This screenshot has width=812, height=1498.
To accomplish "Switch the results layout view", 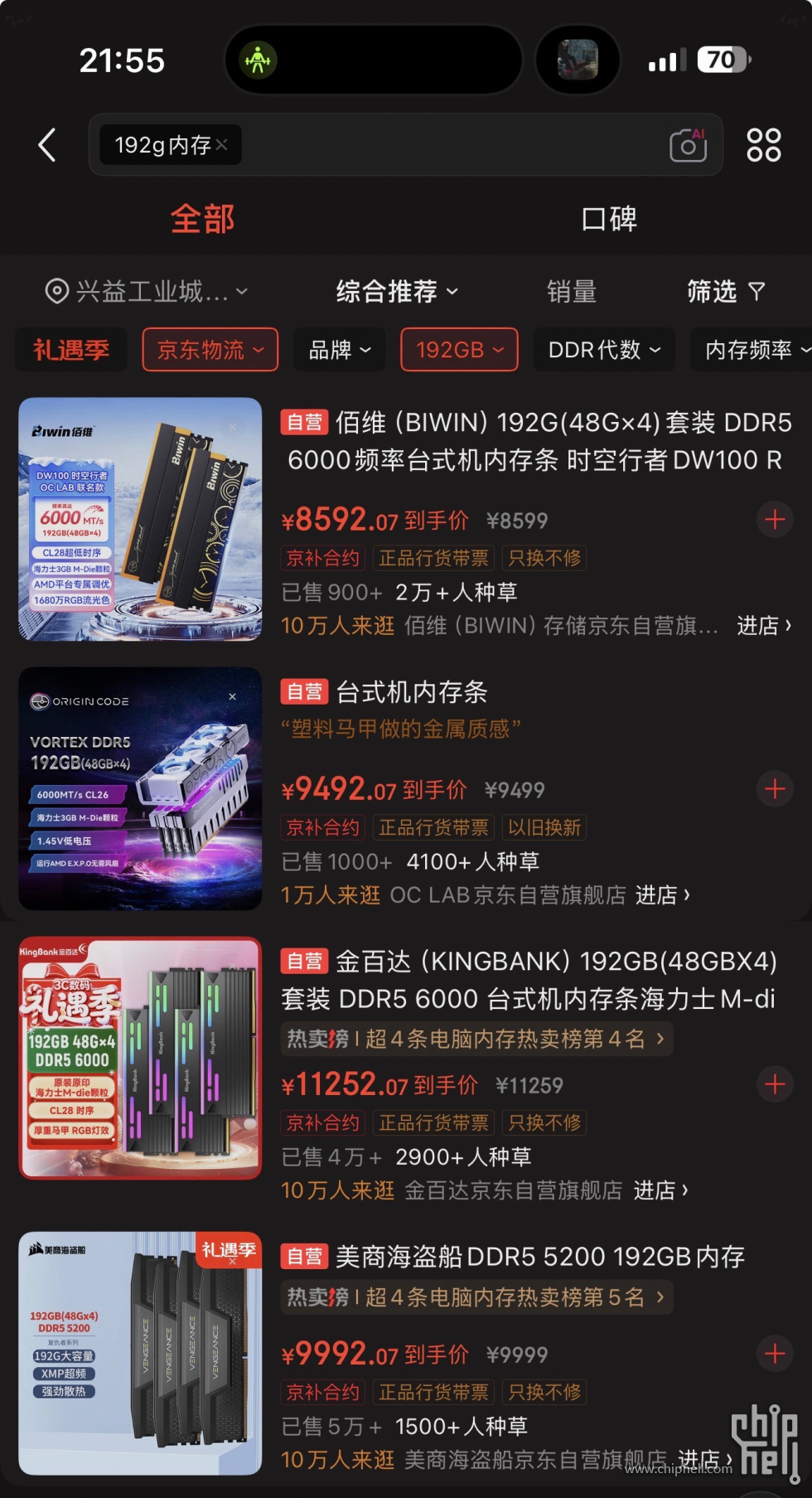I will point(763,145).
